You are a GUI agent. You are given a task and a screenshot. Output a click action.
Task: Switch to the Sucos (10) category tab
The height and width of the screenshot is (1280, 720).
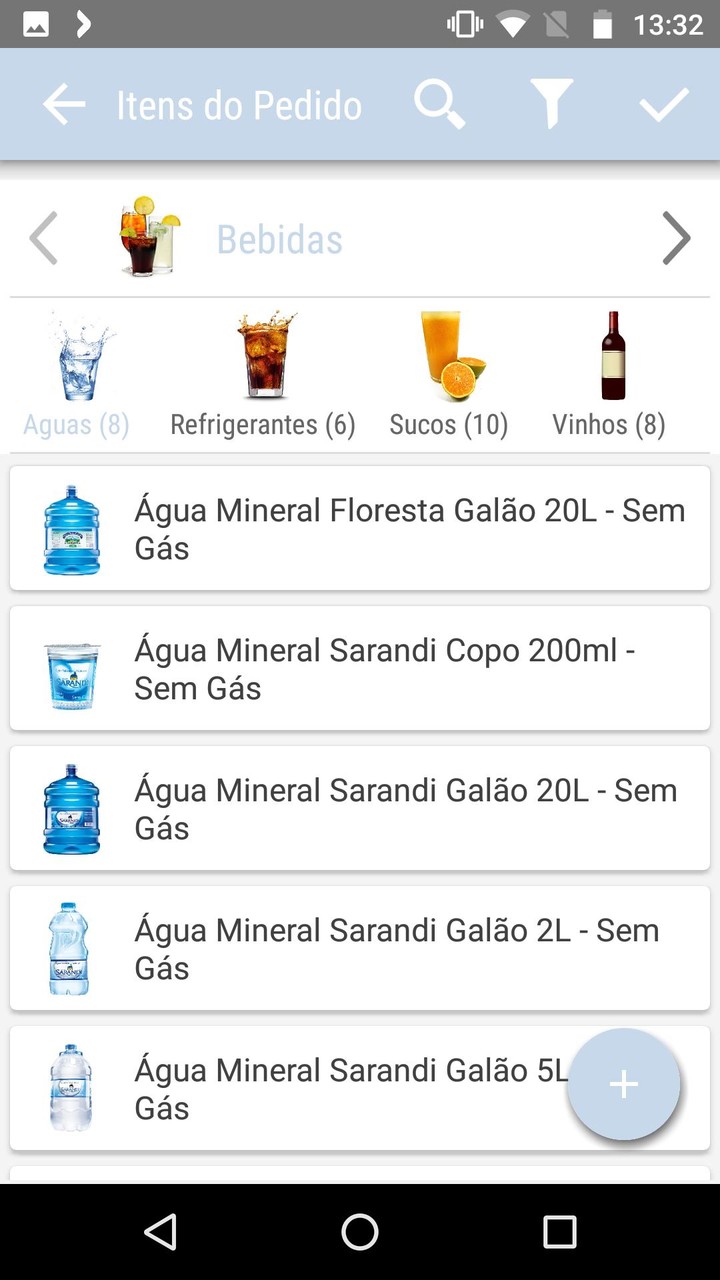pos(448,424)
